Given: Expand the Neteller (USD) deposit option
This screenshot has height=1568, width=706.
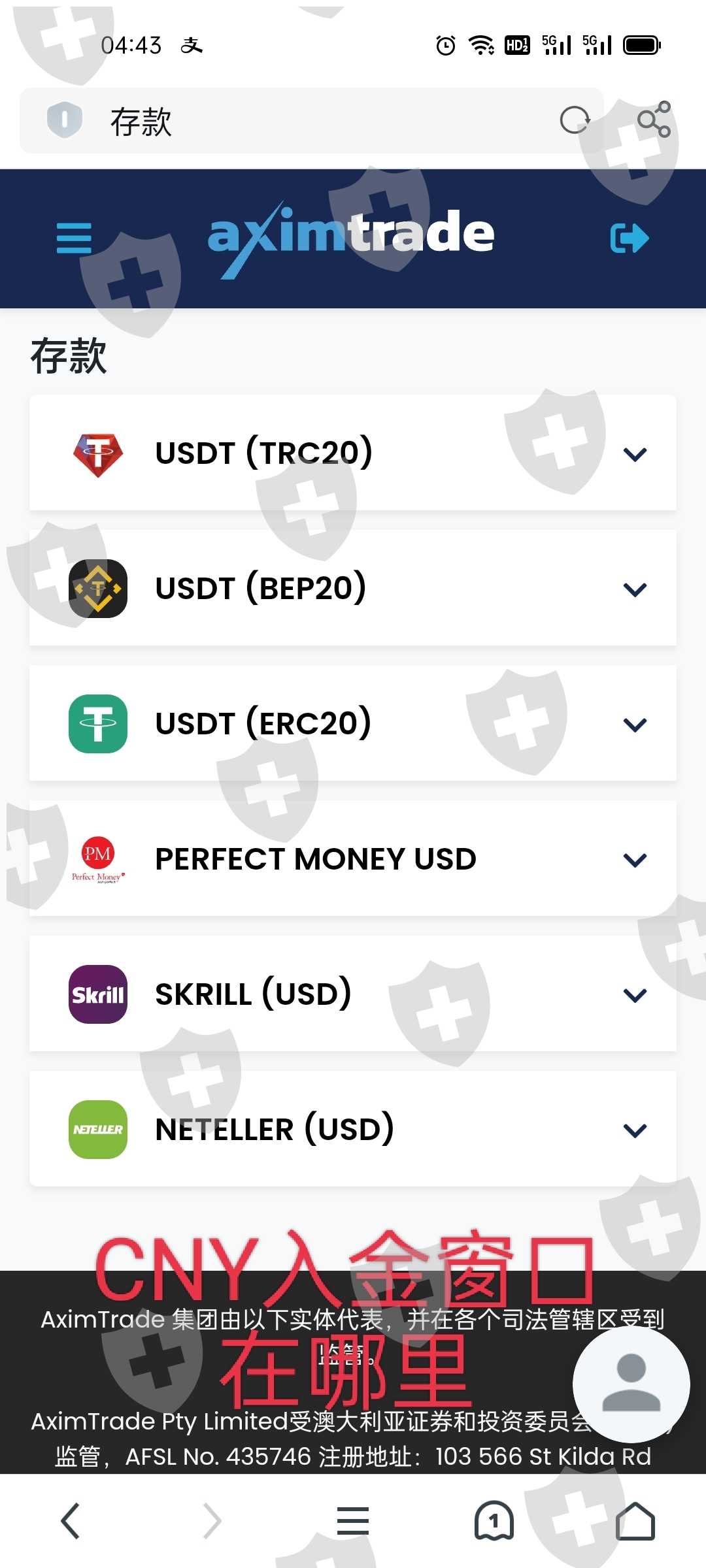Looking at the screenshot, I should click(x=353, y=1129).
